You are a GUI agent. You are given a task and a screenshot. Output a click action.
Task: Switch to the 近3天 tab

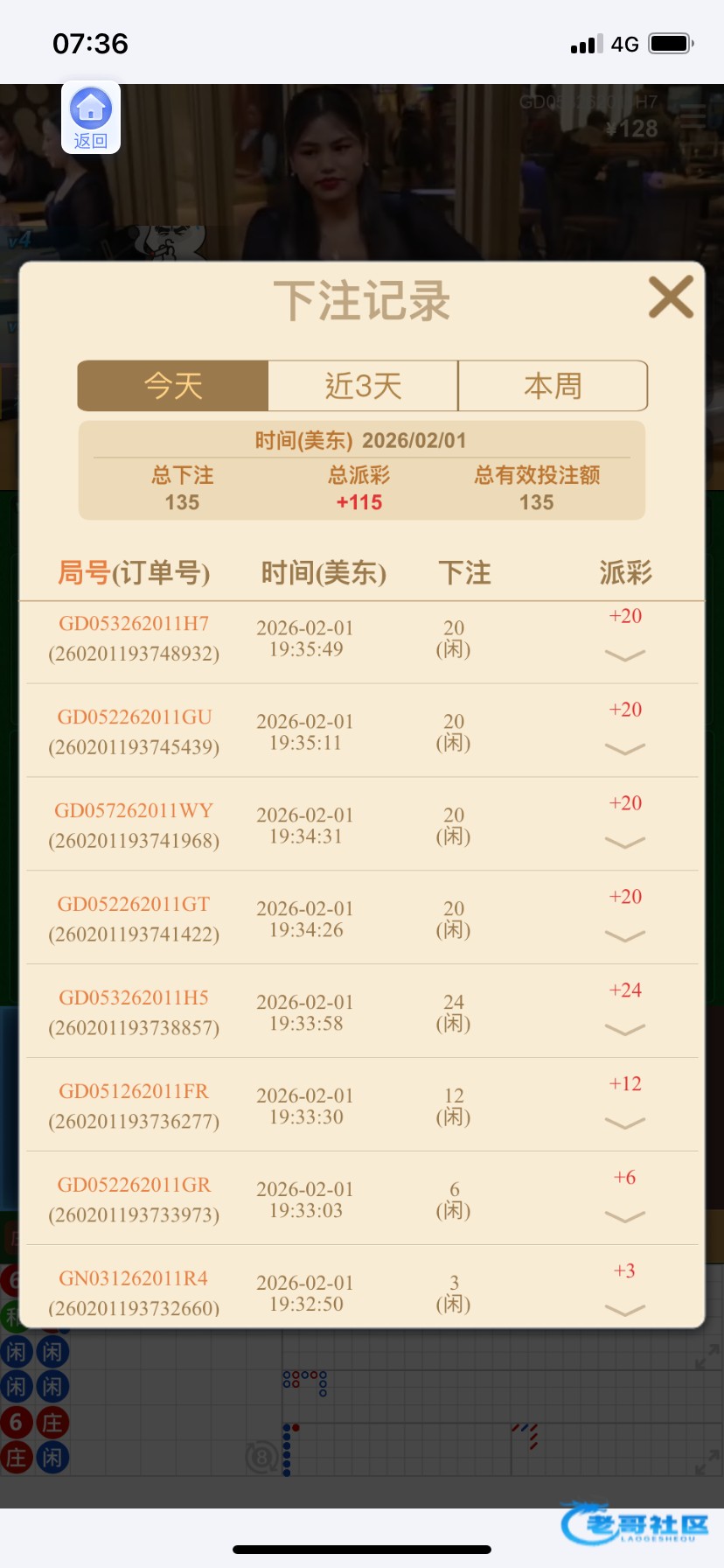point(363,386)
